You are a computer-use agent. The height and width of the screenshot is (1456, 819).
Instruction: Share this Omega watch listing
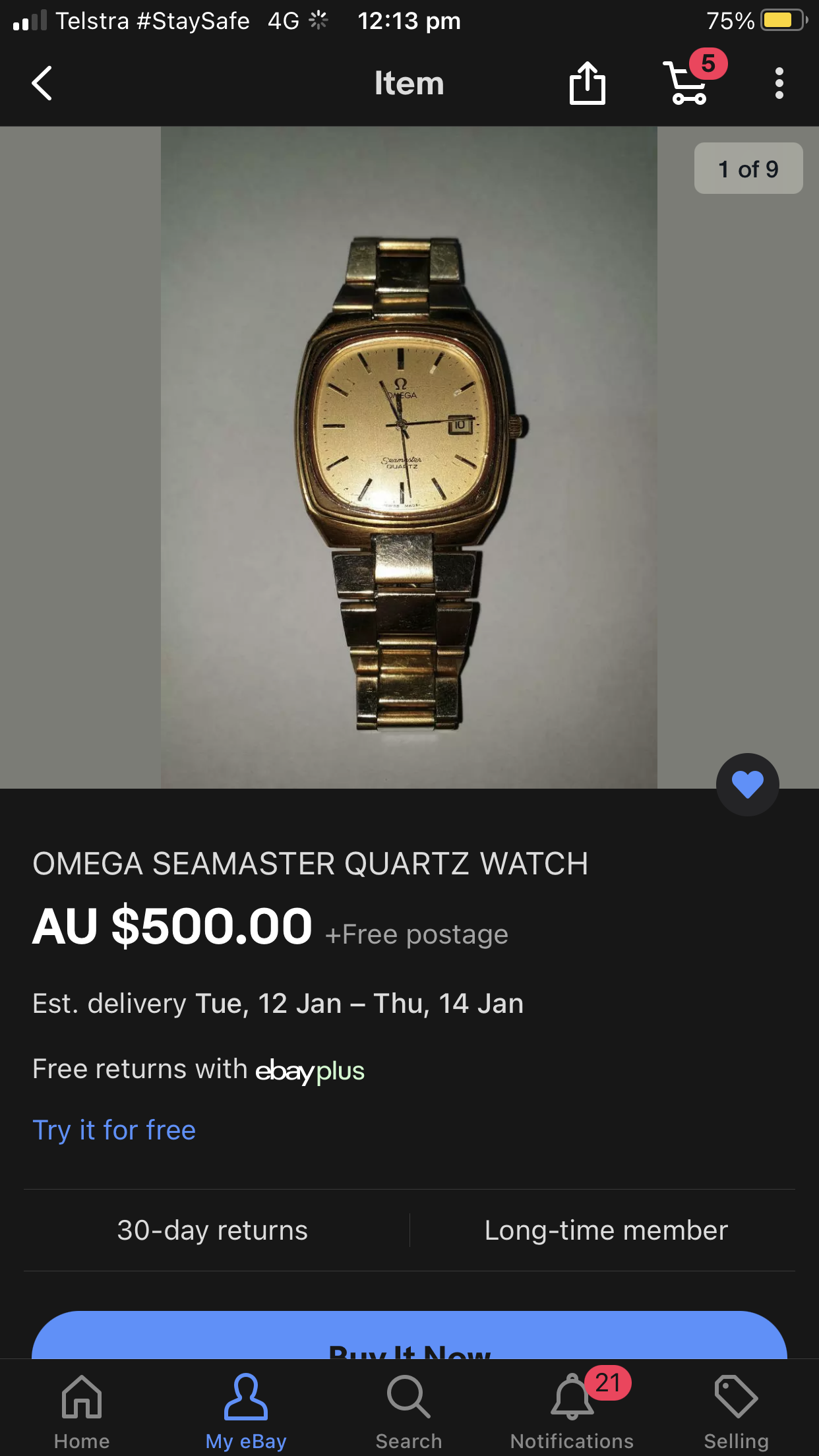click(587, 83)
